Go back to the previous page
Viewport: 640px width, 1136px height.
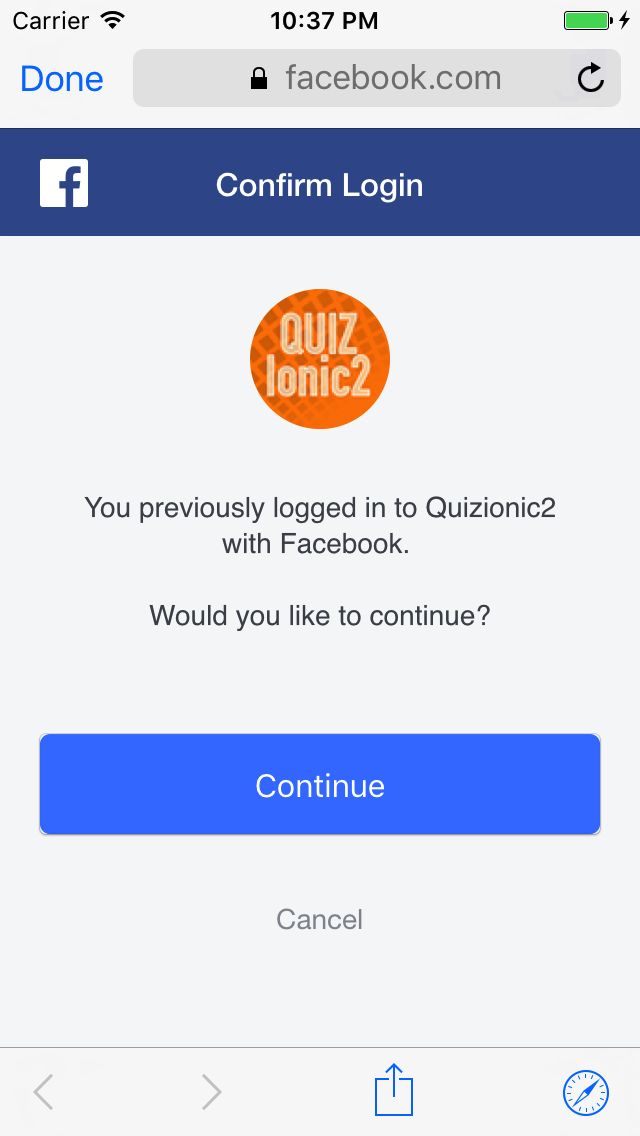point(43,1092)
